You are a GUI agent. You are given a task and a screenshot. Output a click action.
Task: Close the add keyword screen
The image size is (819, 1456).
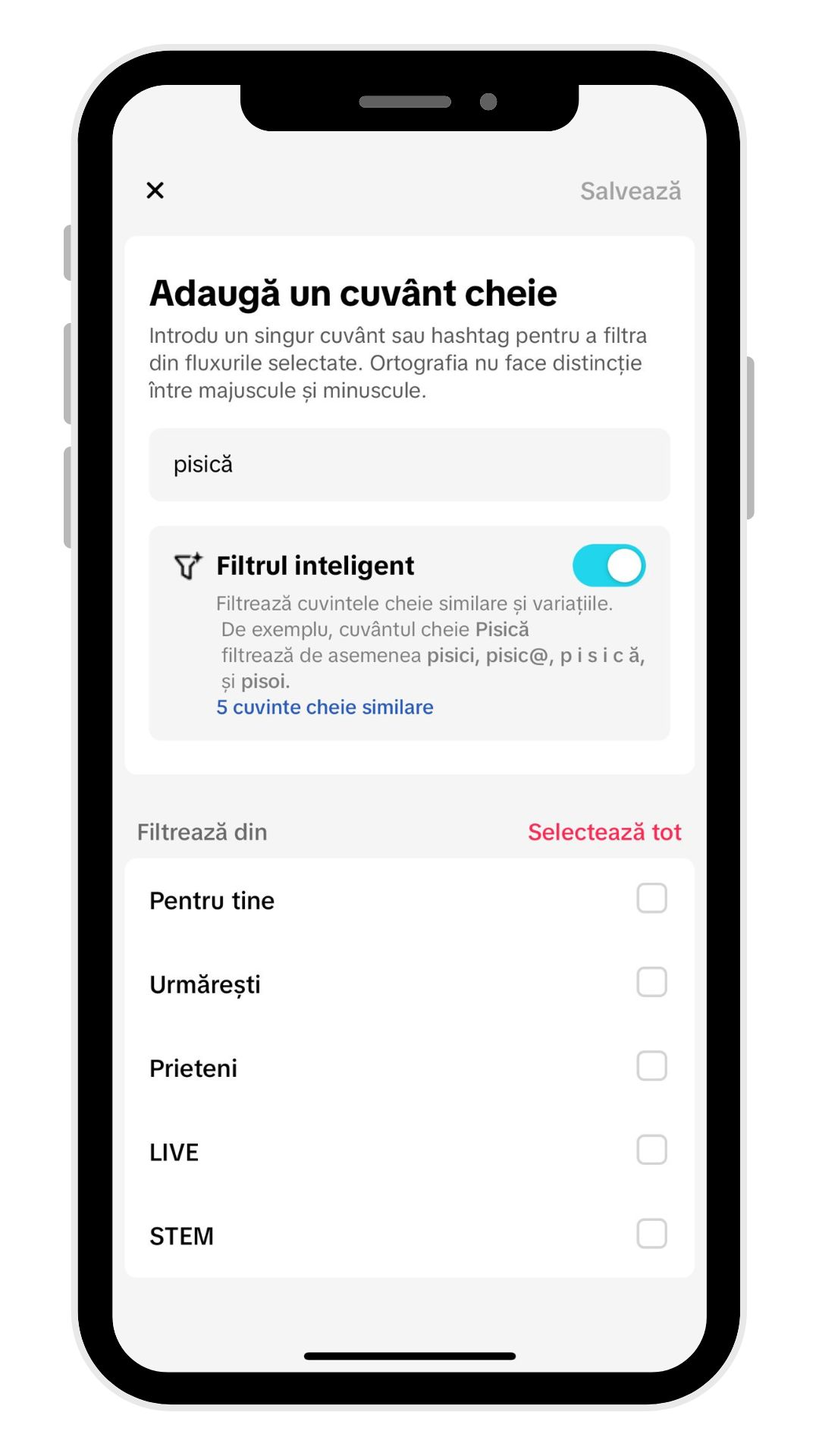click(155, 190)
